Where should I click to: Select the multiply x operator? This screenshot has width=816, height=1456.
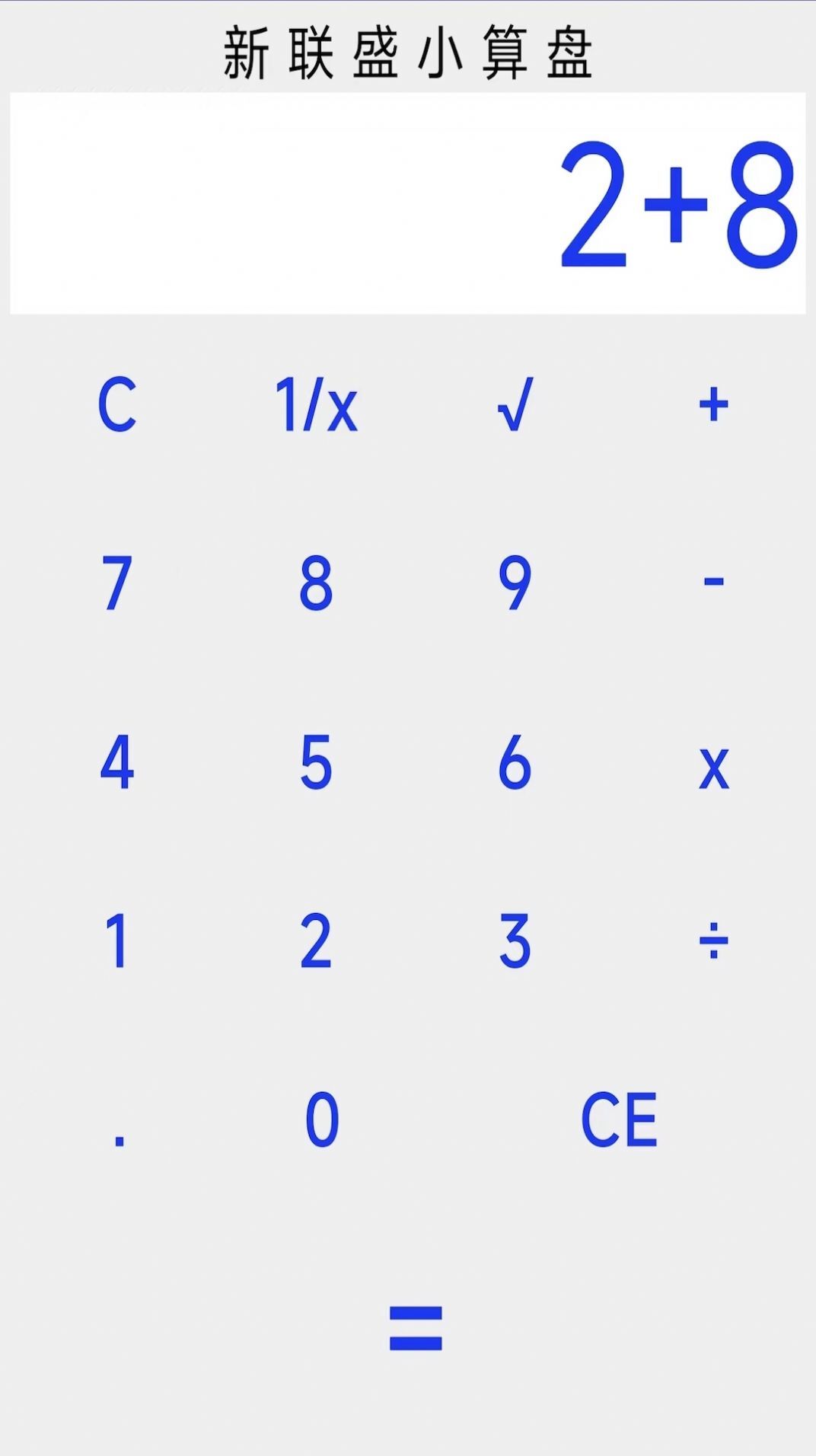point(713,765)
